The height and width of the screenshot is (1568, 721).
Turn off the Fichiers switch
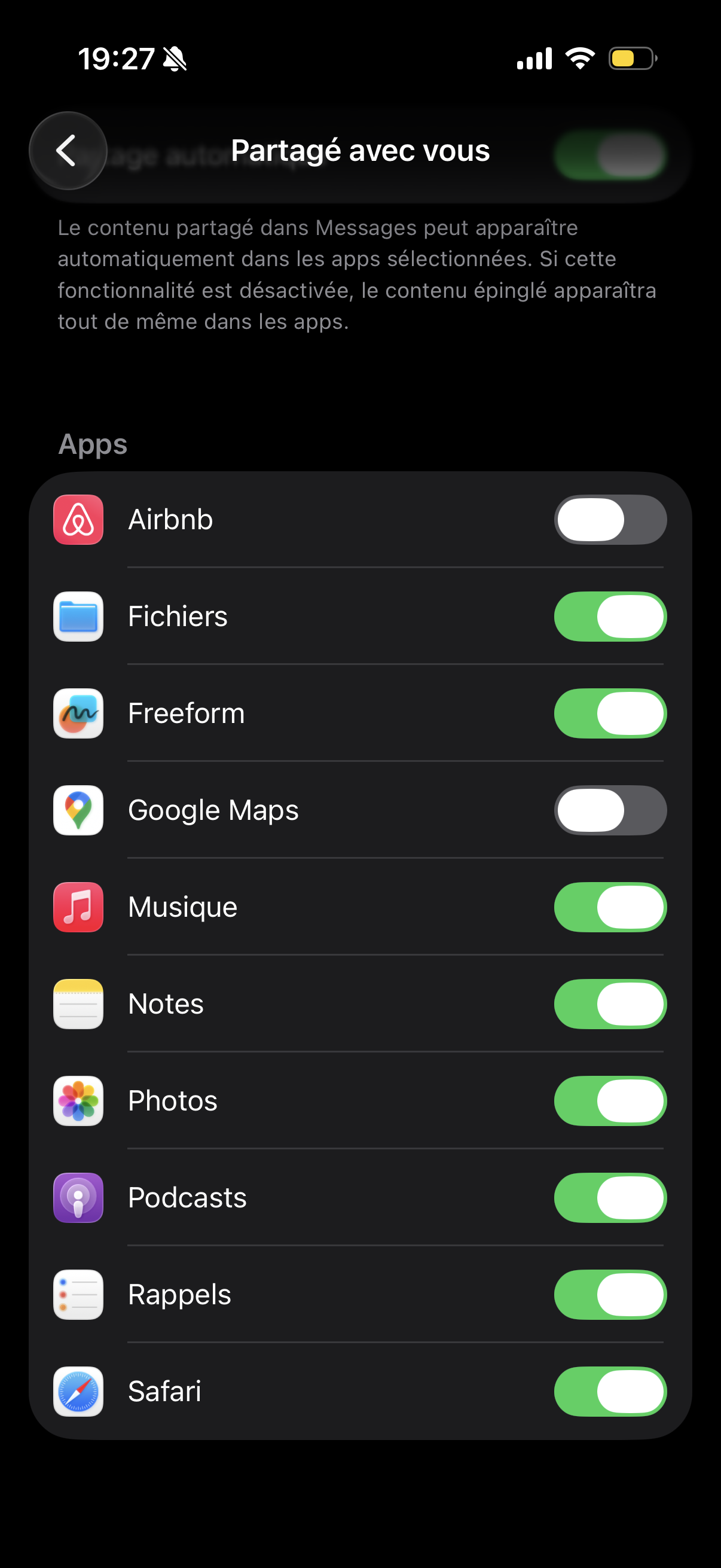pos(610,616)
